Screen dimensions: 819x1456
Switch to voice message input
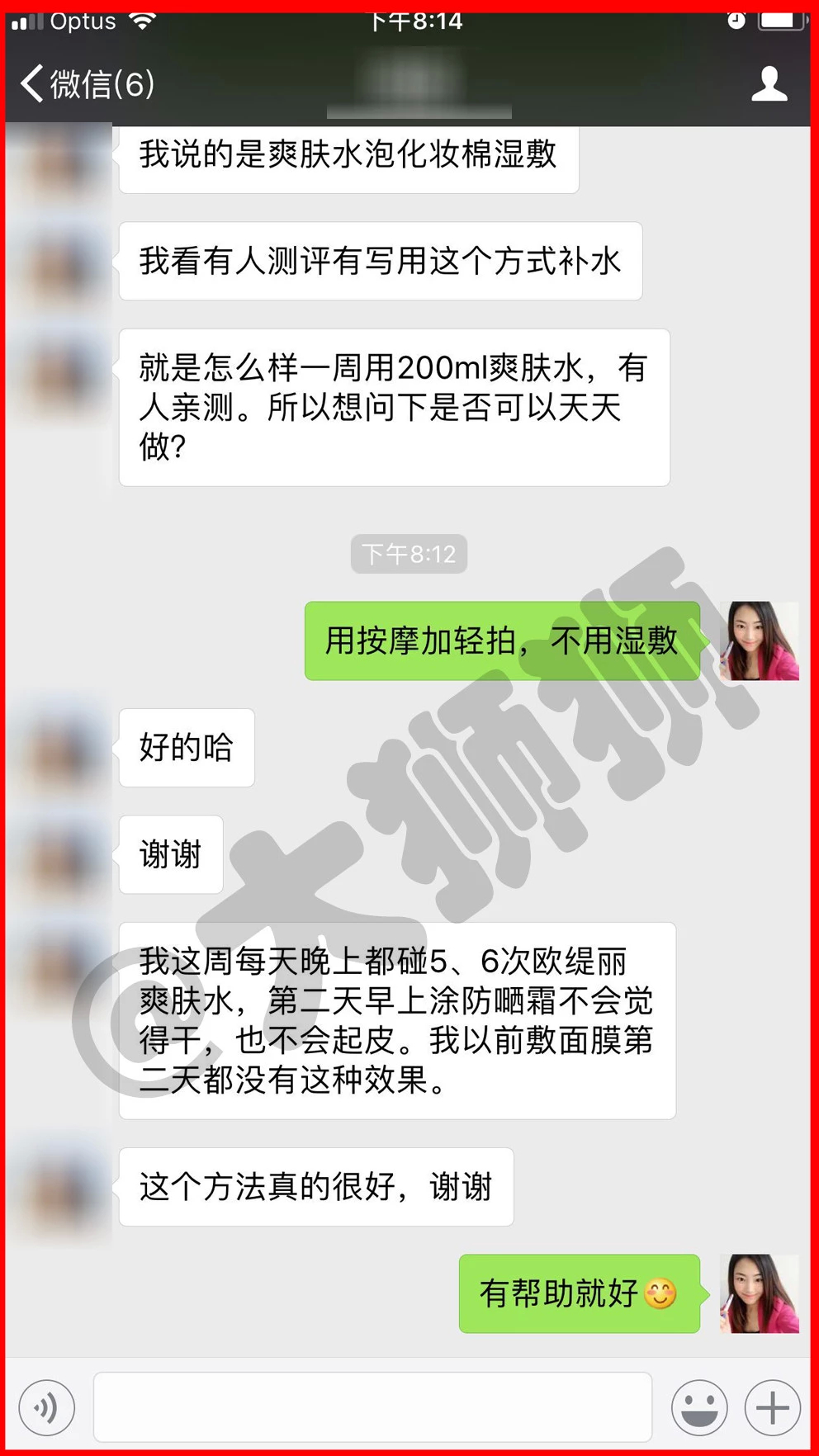pyautogui.click(x=47, y=1407)
